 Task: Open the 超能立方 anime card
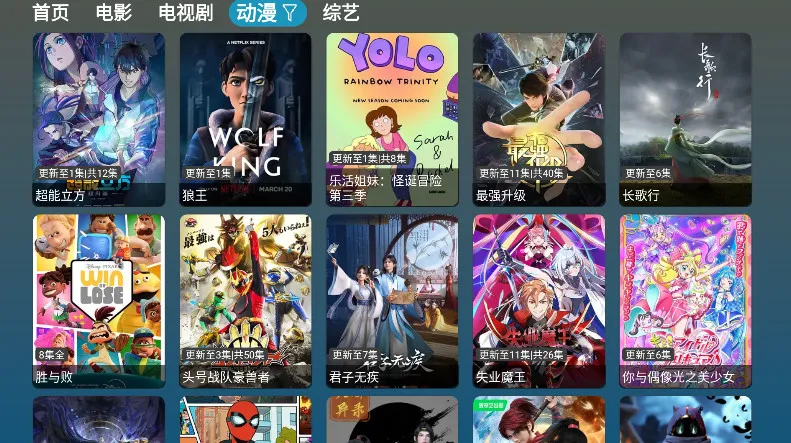point(99,119)
